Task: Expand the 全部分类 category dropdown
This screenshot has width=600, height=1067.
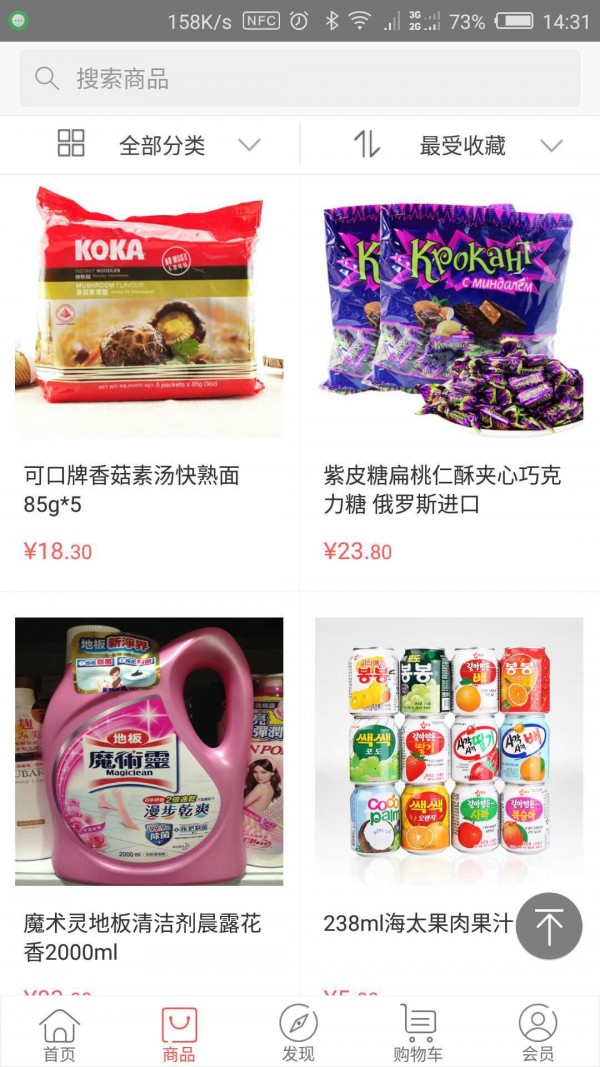Action: pos(160,146)
